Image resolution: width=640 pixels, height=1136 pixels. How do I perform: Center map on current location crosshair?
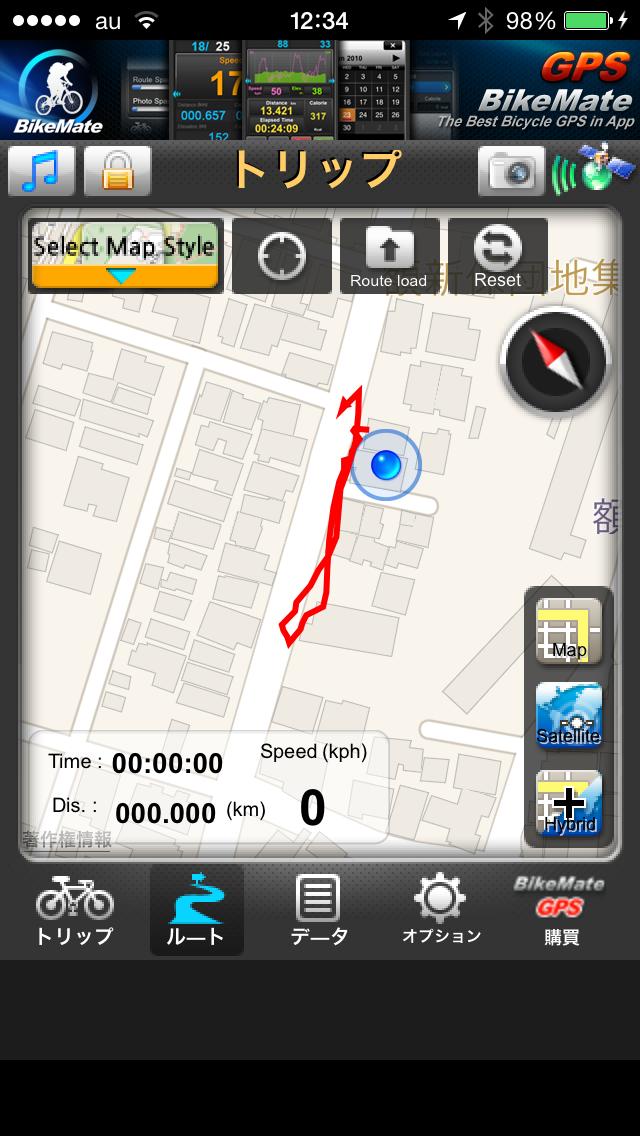[x=282, y=256]
